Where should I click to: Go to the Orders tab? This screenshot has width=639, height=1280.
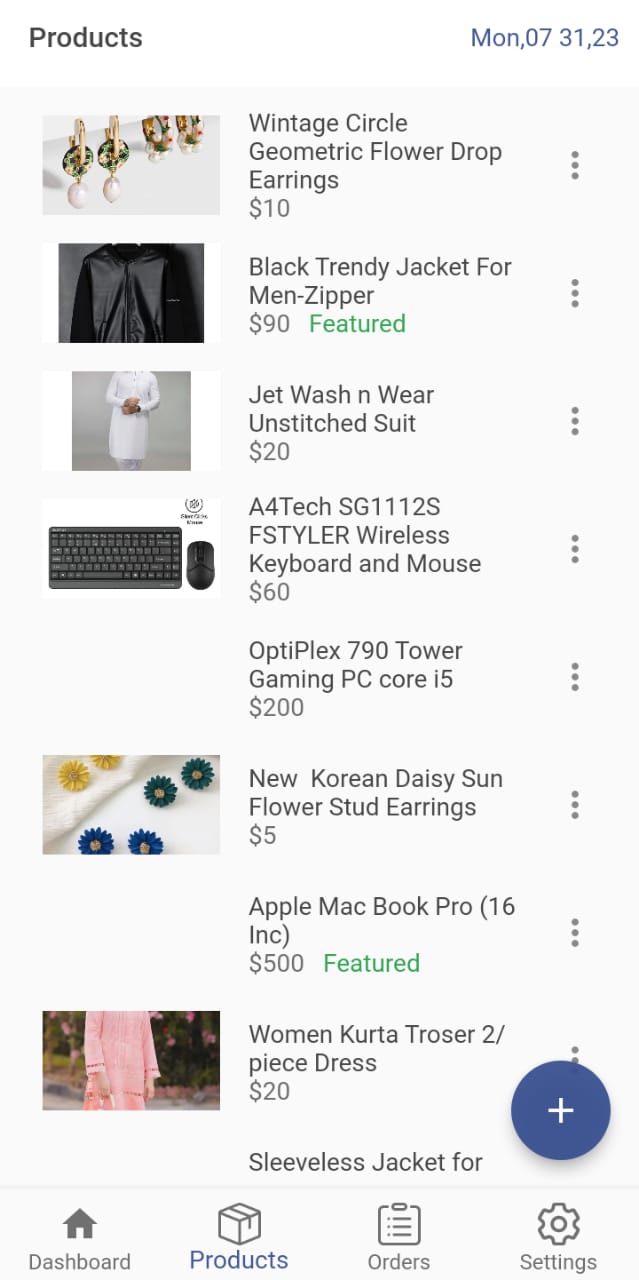tap(399, 1238)
